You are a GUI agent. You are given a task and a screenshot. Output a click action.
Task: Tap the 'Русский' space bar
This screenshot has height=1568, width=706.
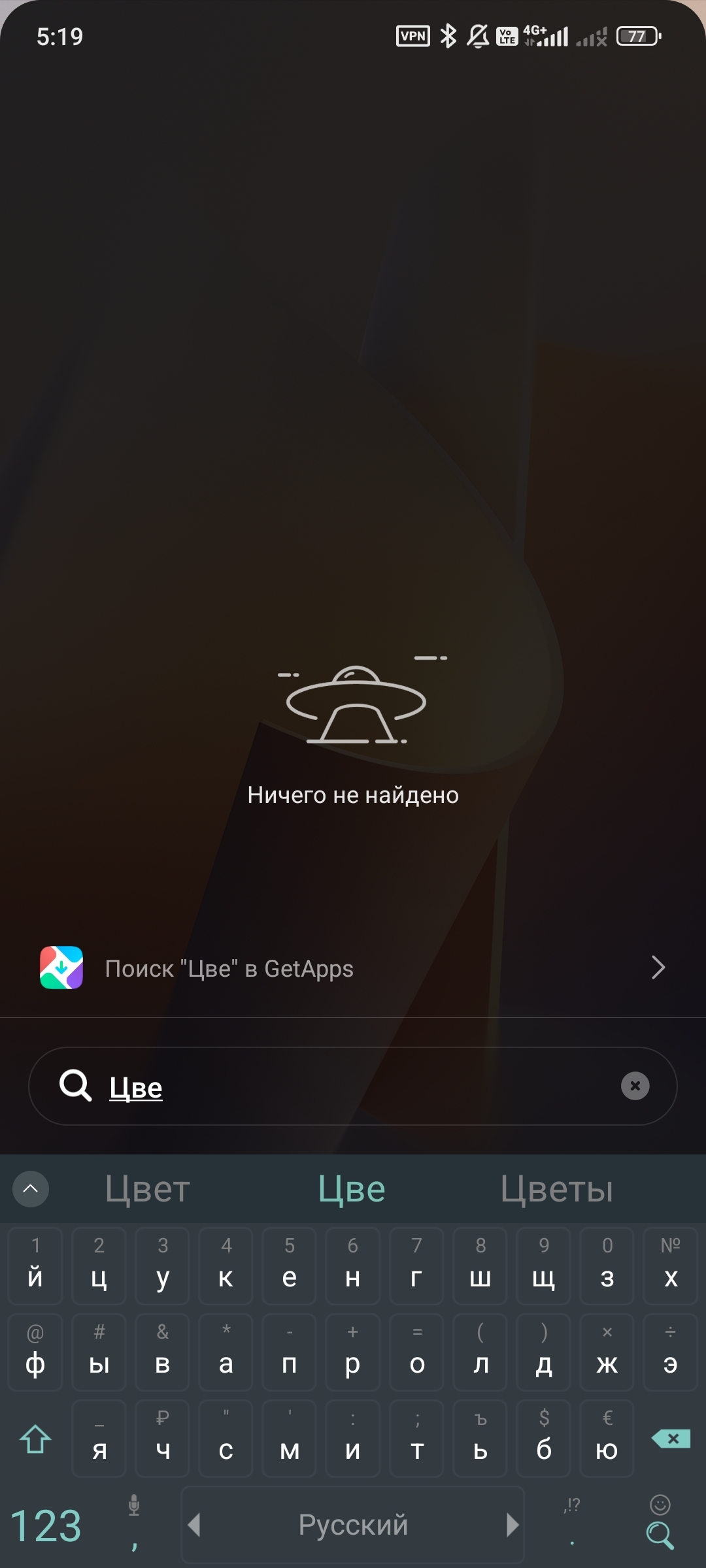353,1526
